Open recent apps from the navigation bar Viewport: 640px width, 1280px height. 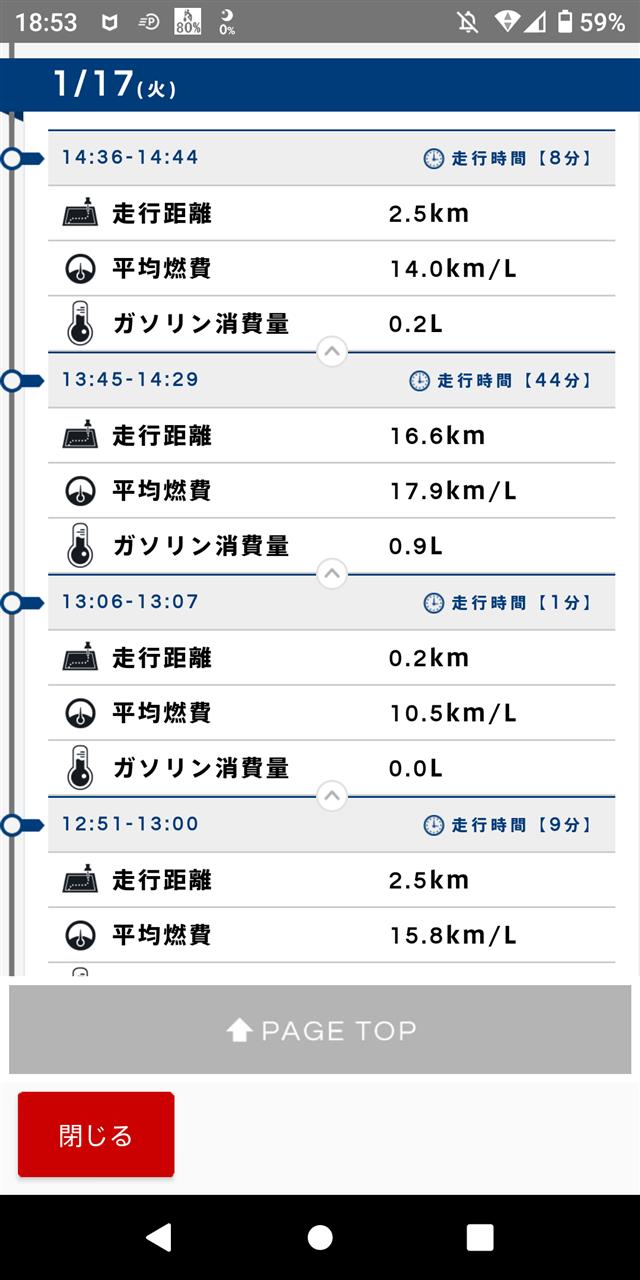pyautogui.click(x=480, y=1237)
